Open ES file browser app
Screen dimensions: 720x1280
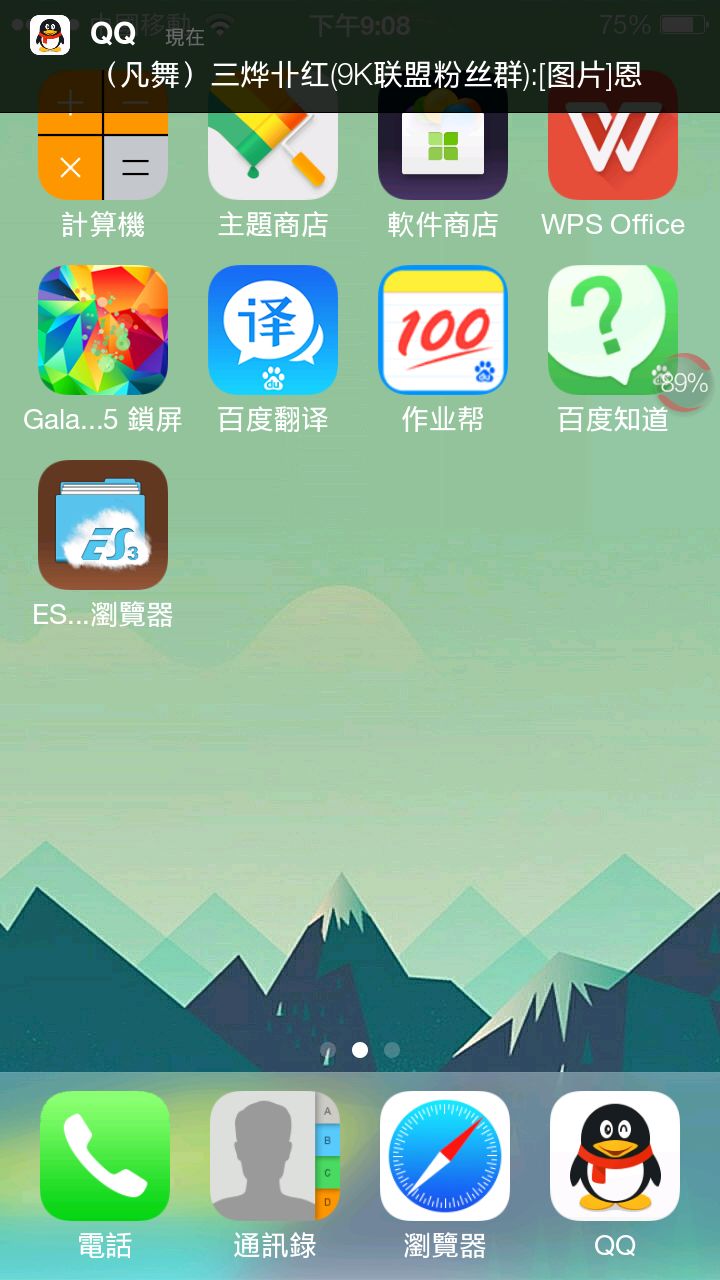tap(103, 525)
